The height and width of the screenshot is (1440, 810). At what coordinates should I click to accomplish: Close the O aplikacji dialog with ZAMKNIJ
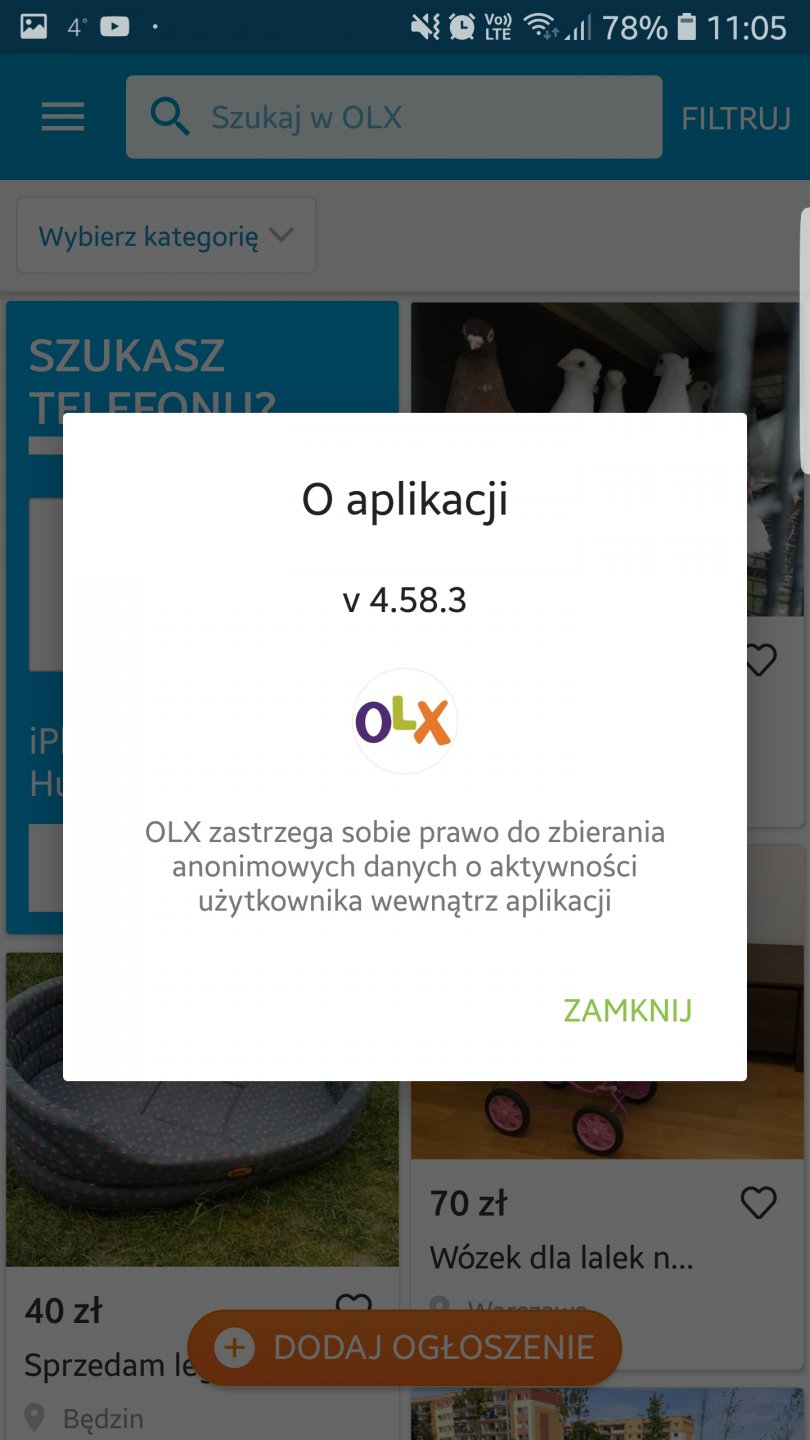tap(627, 1010)
